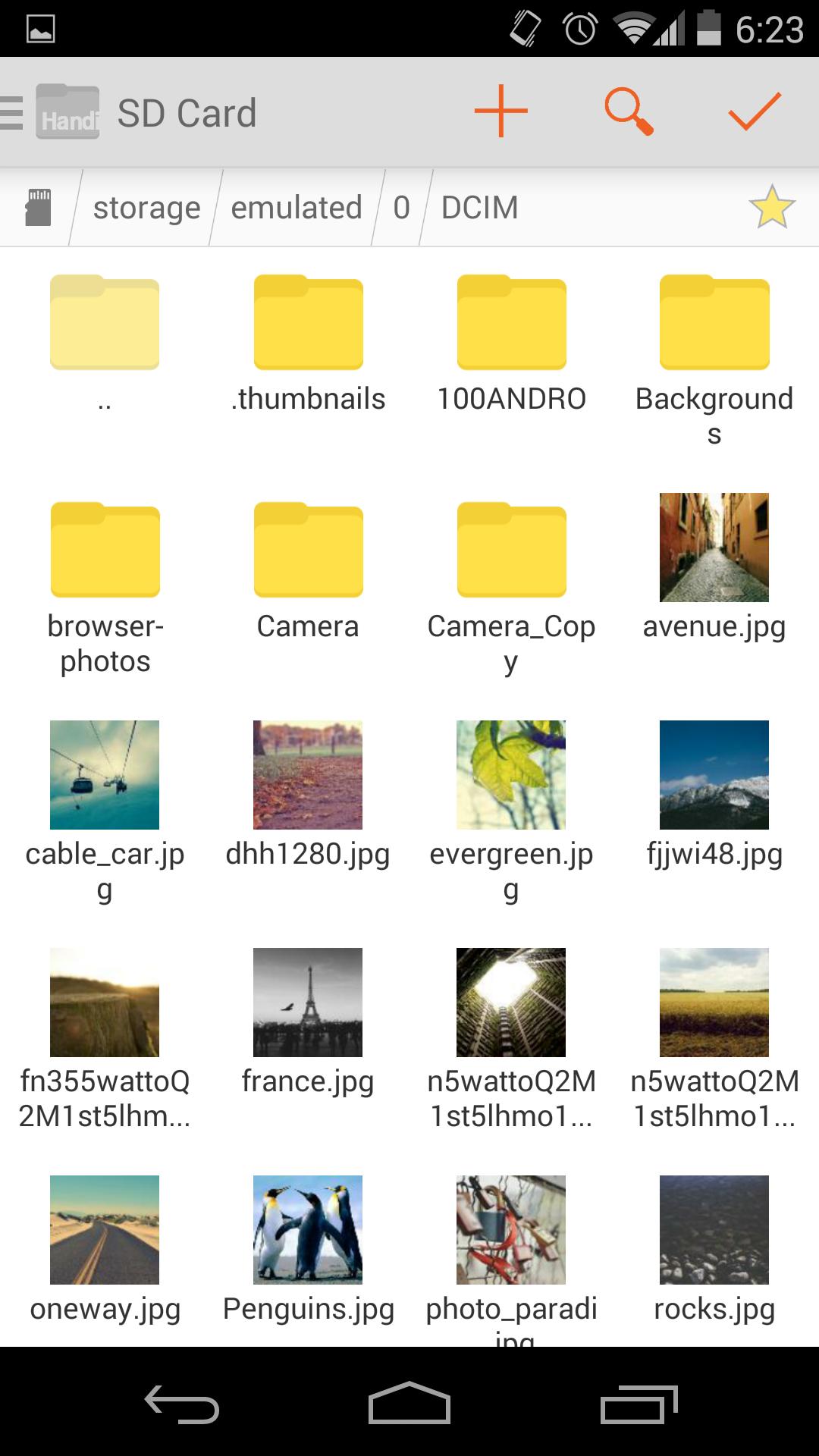Screen dimensions: 819x1456
Task: Open avenue.jpg image
Action: (713, 547)
